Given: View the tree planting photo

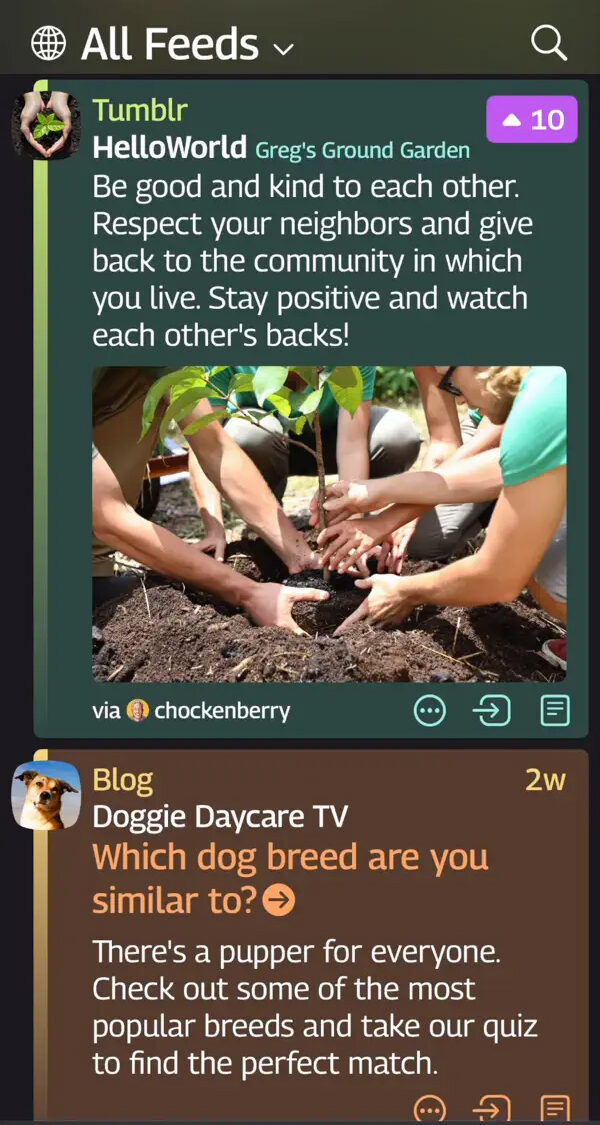Looking at the screenshot, I should [x=329, y=523].
